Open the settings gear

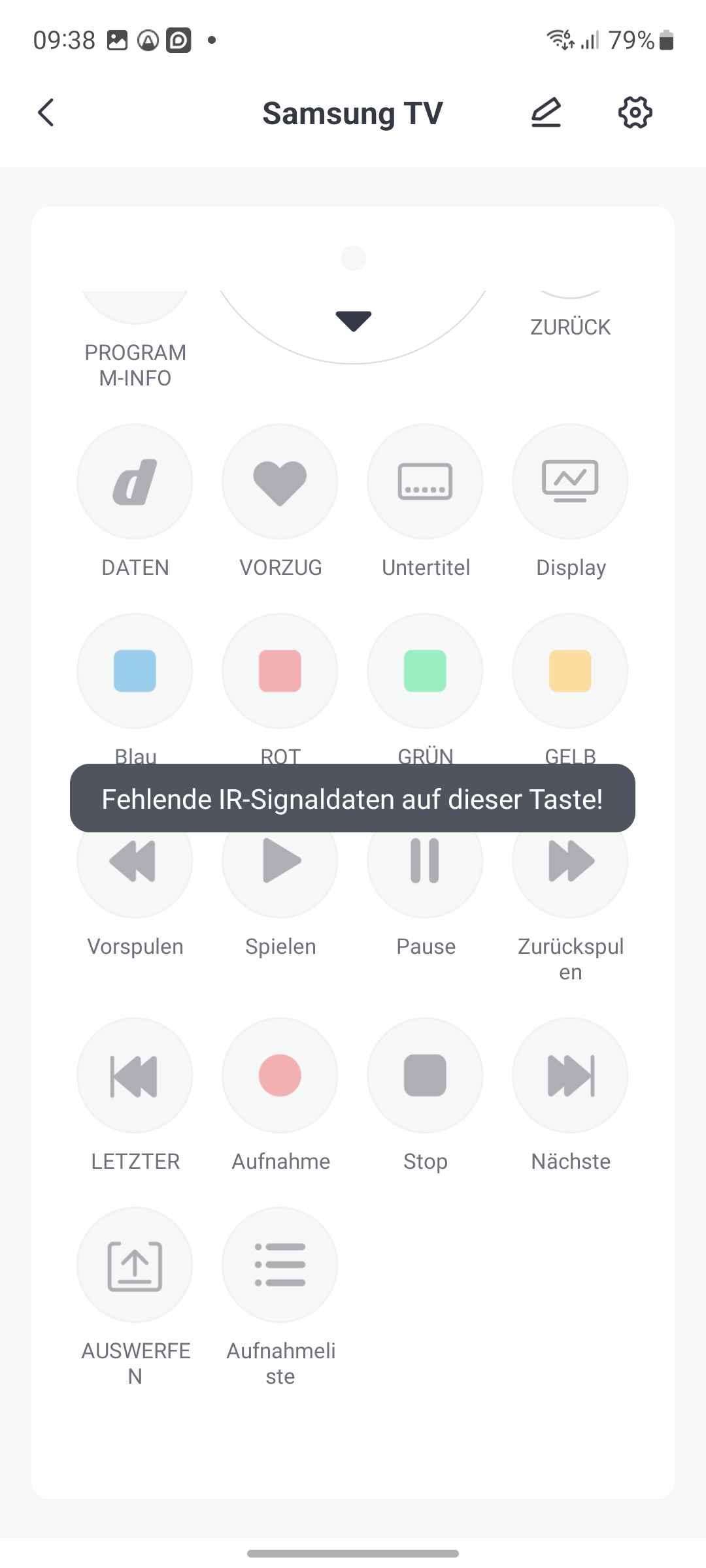click(635, 113)
